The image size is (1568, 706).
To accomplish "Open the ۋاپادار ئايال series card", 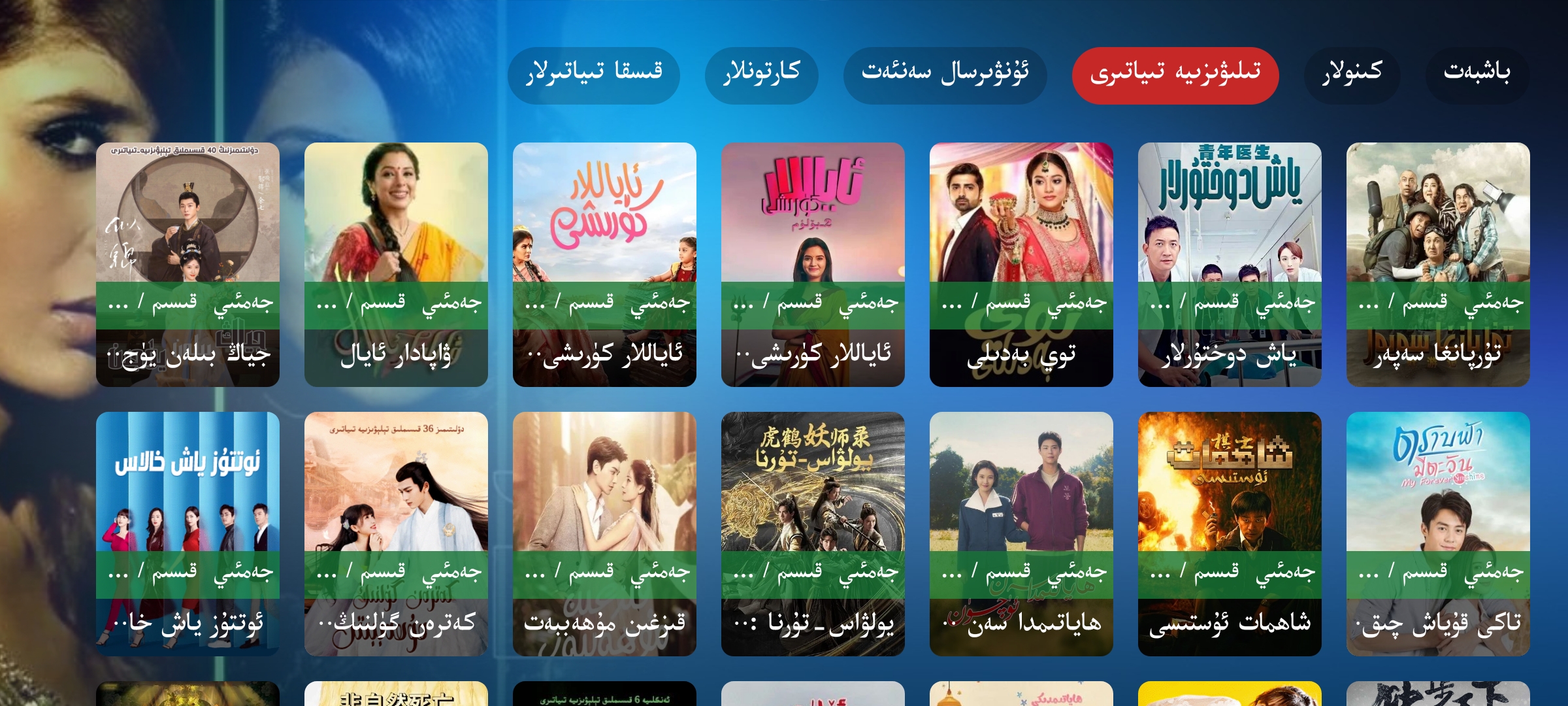I will pos(396,264).
